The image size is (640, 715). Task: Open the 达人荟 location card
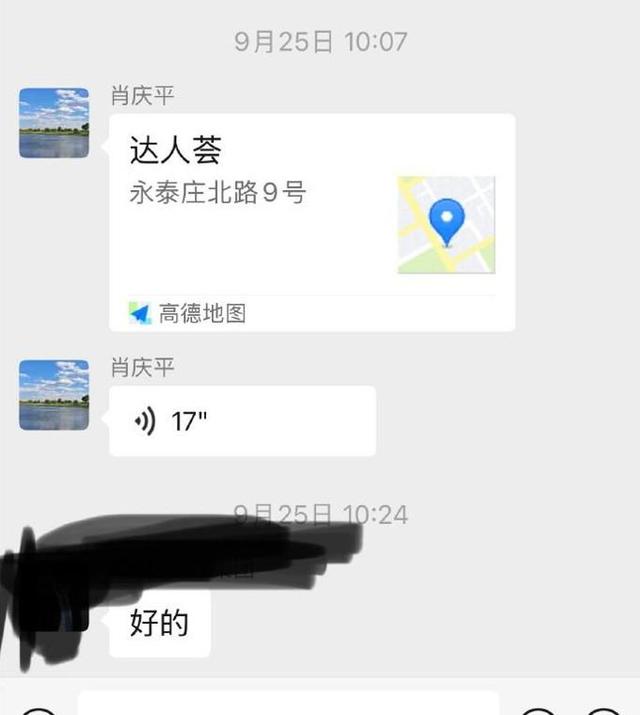click(x=311, y=221)
